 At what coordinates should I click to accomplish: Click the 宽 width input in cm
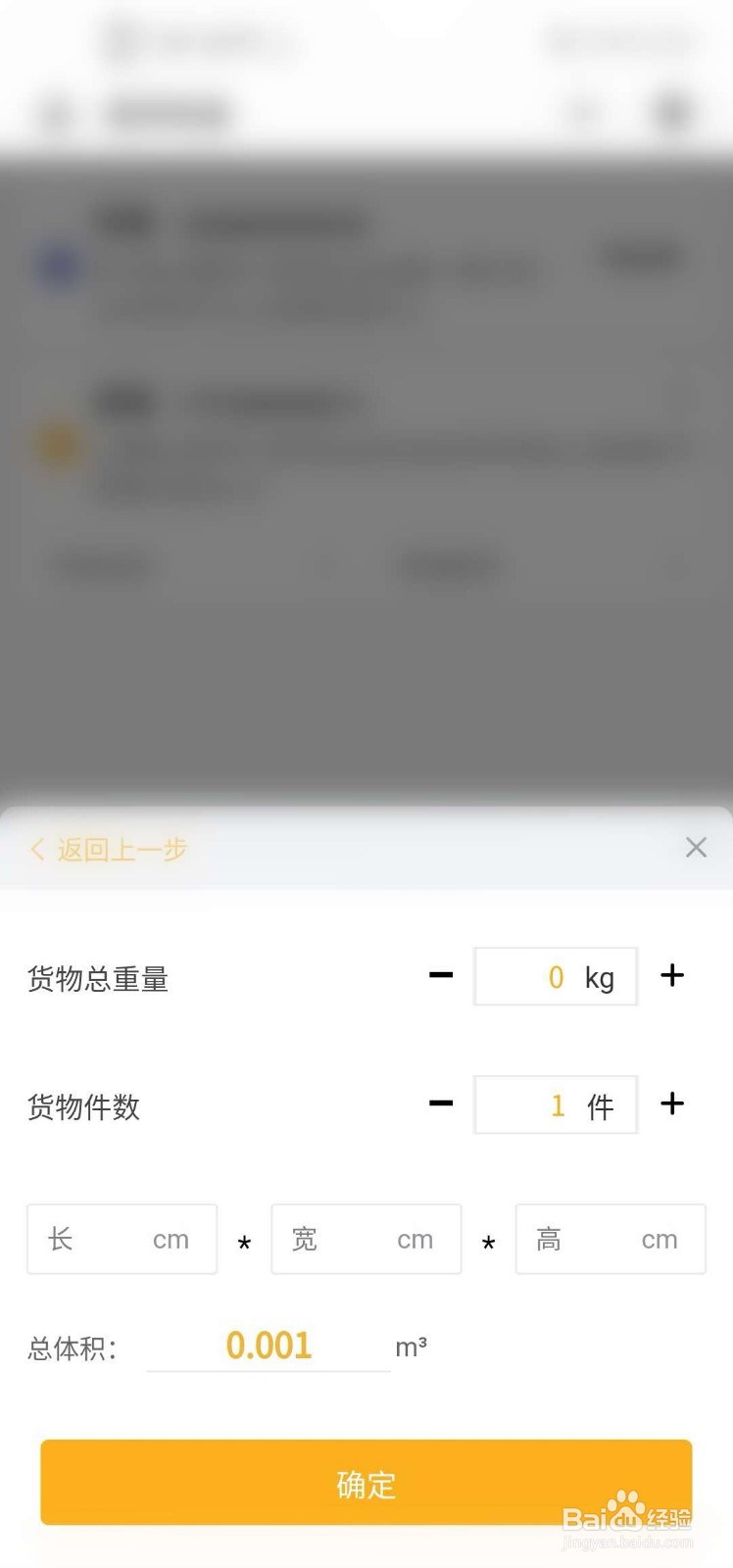coord(366,1239)
